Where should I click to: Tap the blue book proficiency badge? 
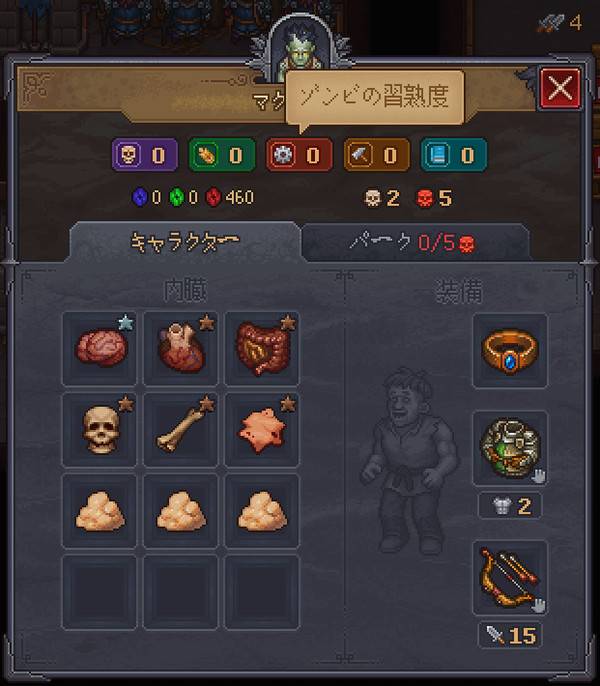(x=454, y=155)
